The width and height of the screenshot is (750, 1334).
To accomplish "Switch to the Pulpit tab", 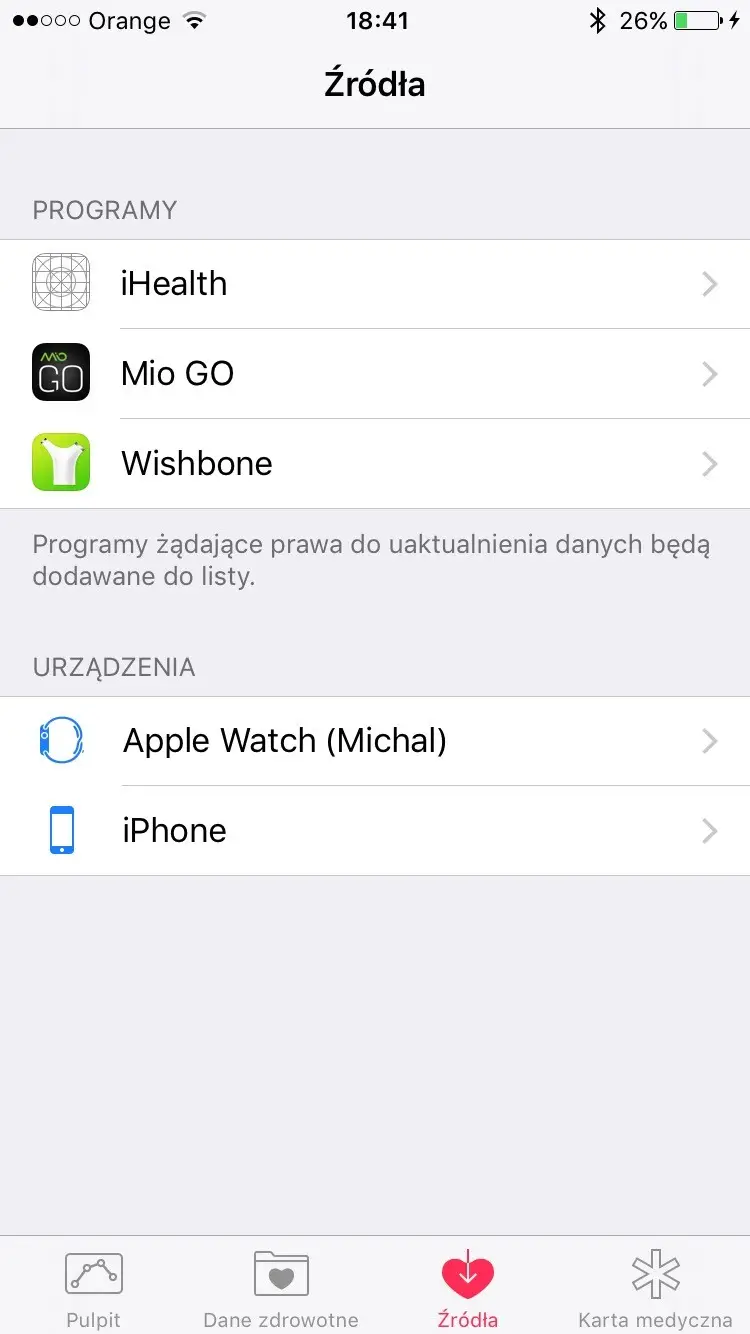I will click(x=93, y=1288).
